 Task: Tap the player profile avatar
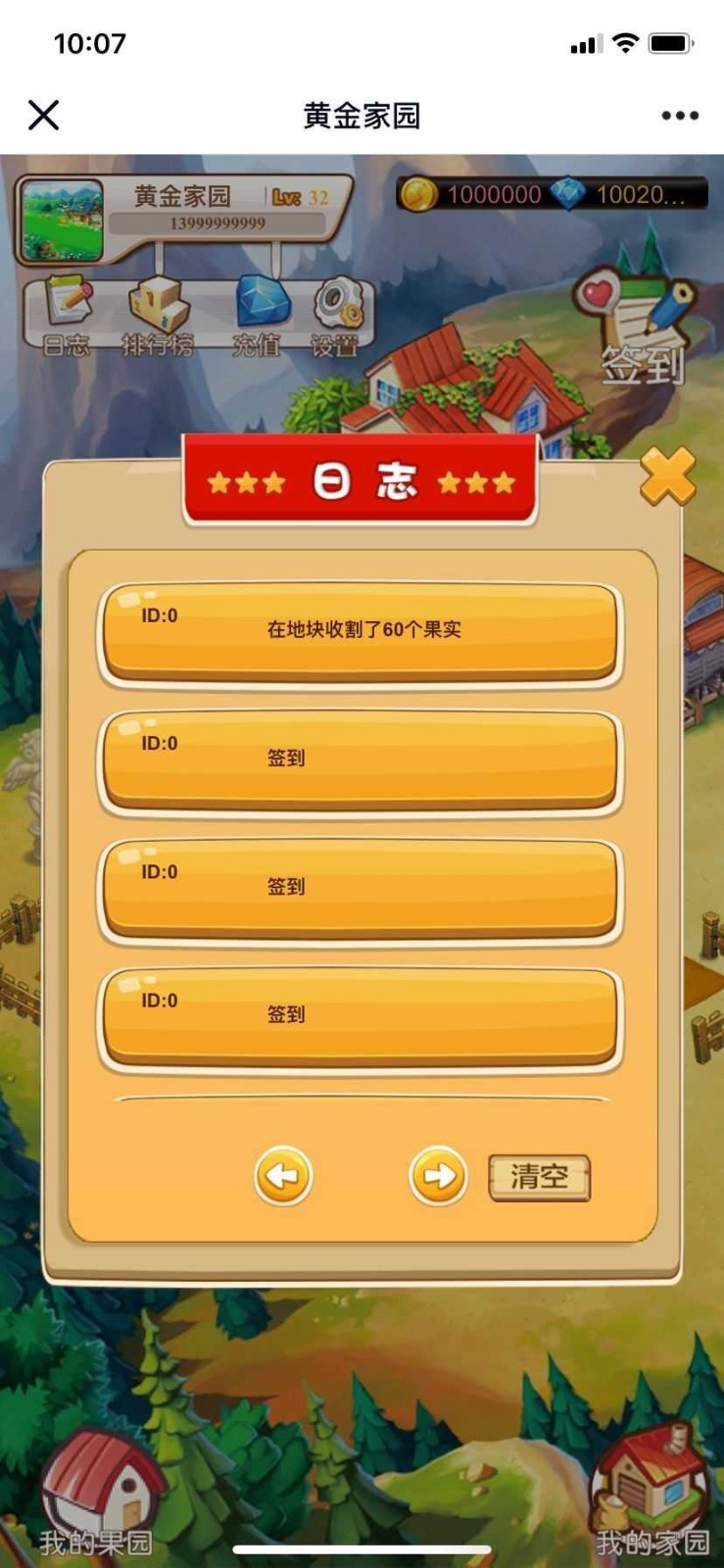[63, 221]
